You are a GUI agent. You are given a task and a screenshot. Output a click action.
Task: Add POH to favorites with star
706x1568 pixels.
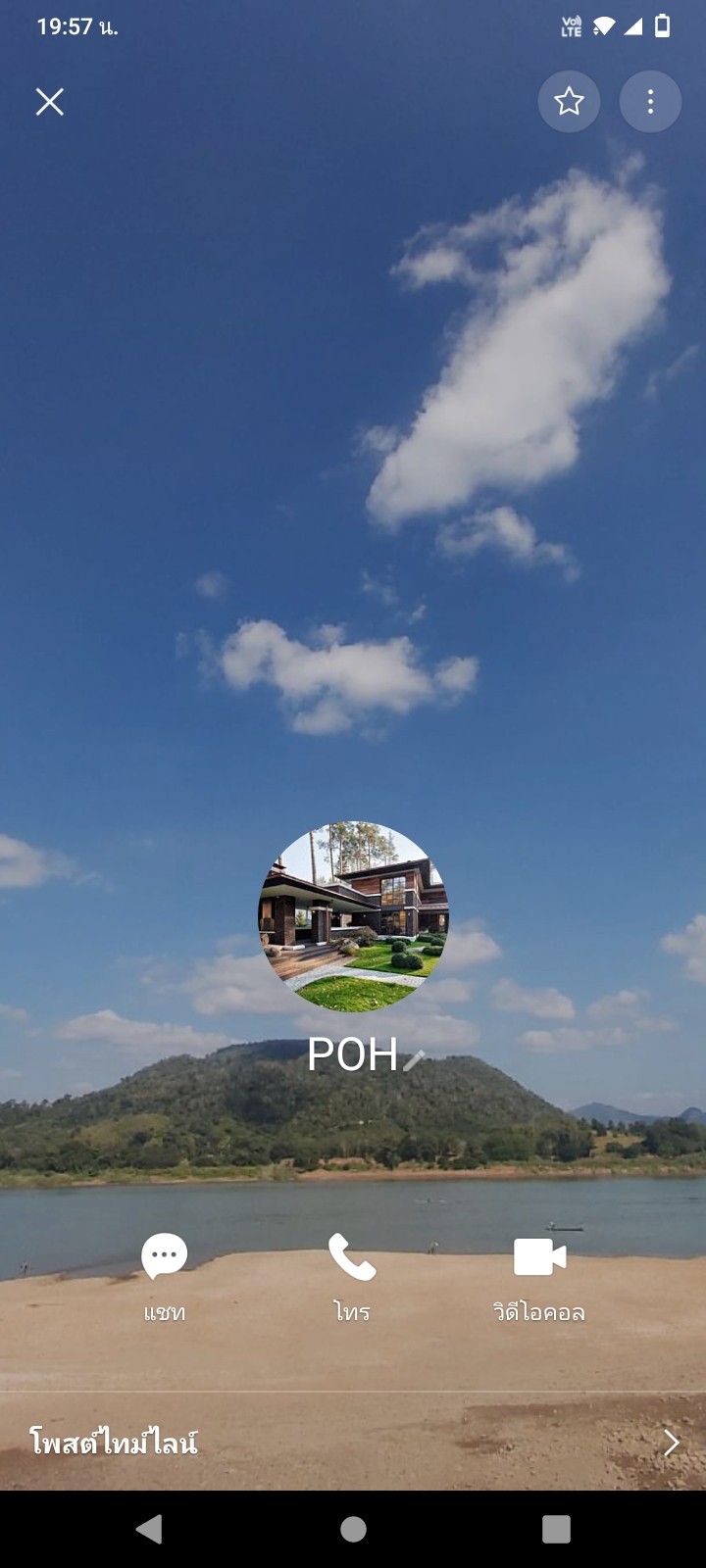tap(569, 101)
